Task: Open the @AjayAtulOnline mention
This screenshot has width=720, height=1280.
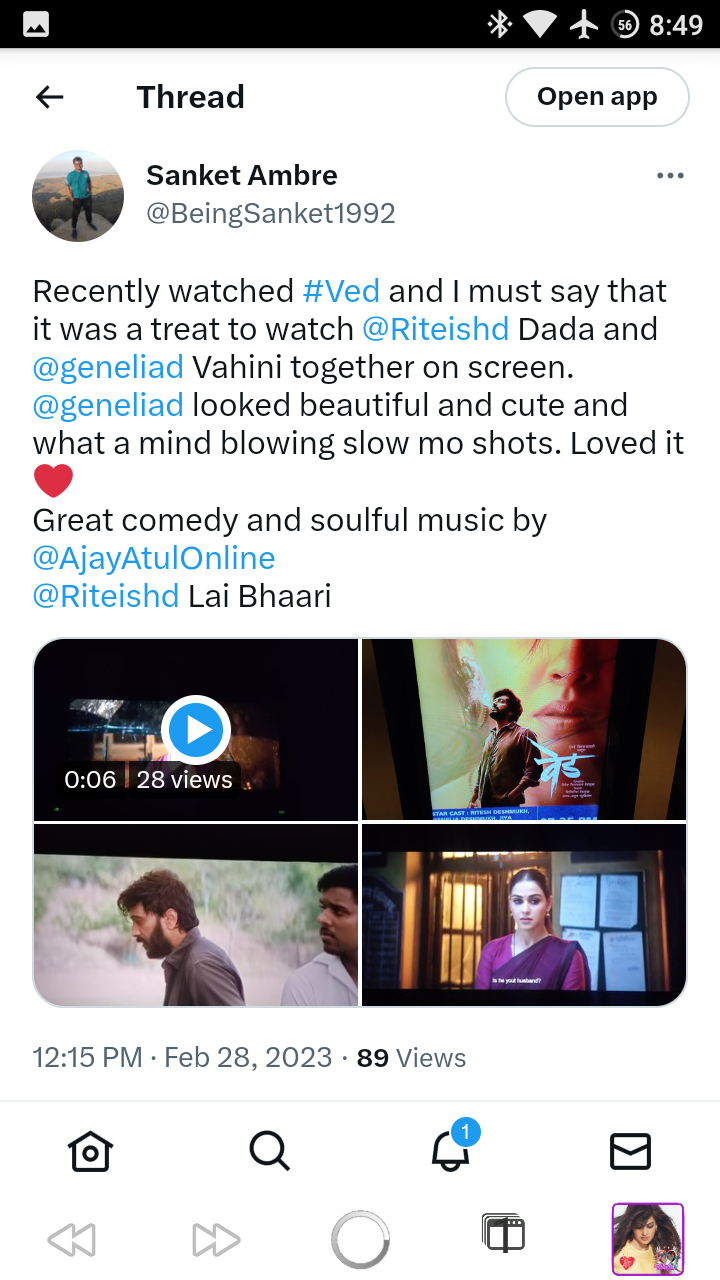Action: tap(154, 558)
